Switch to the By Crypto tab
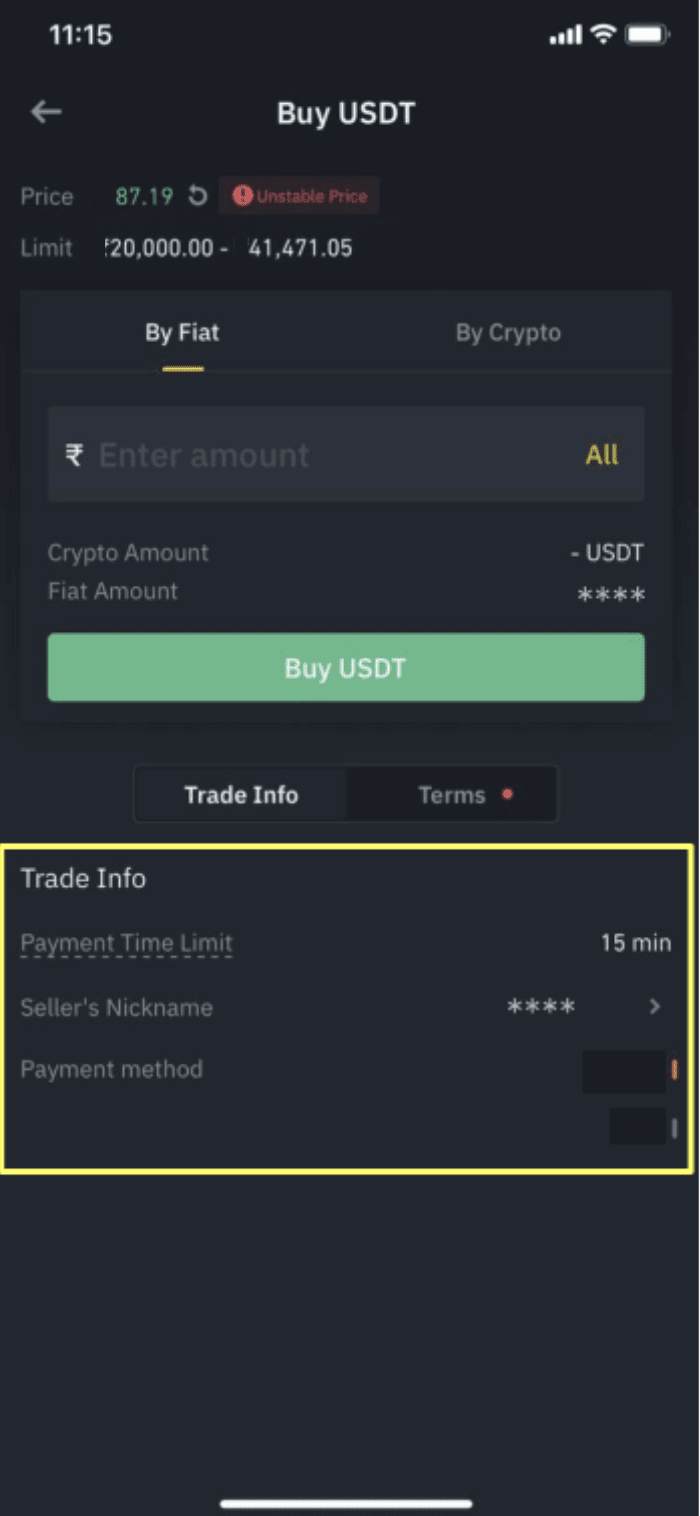Viewport: 700px width, 1516px height. tap(508, 333)
